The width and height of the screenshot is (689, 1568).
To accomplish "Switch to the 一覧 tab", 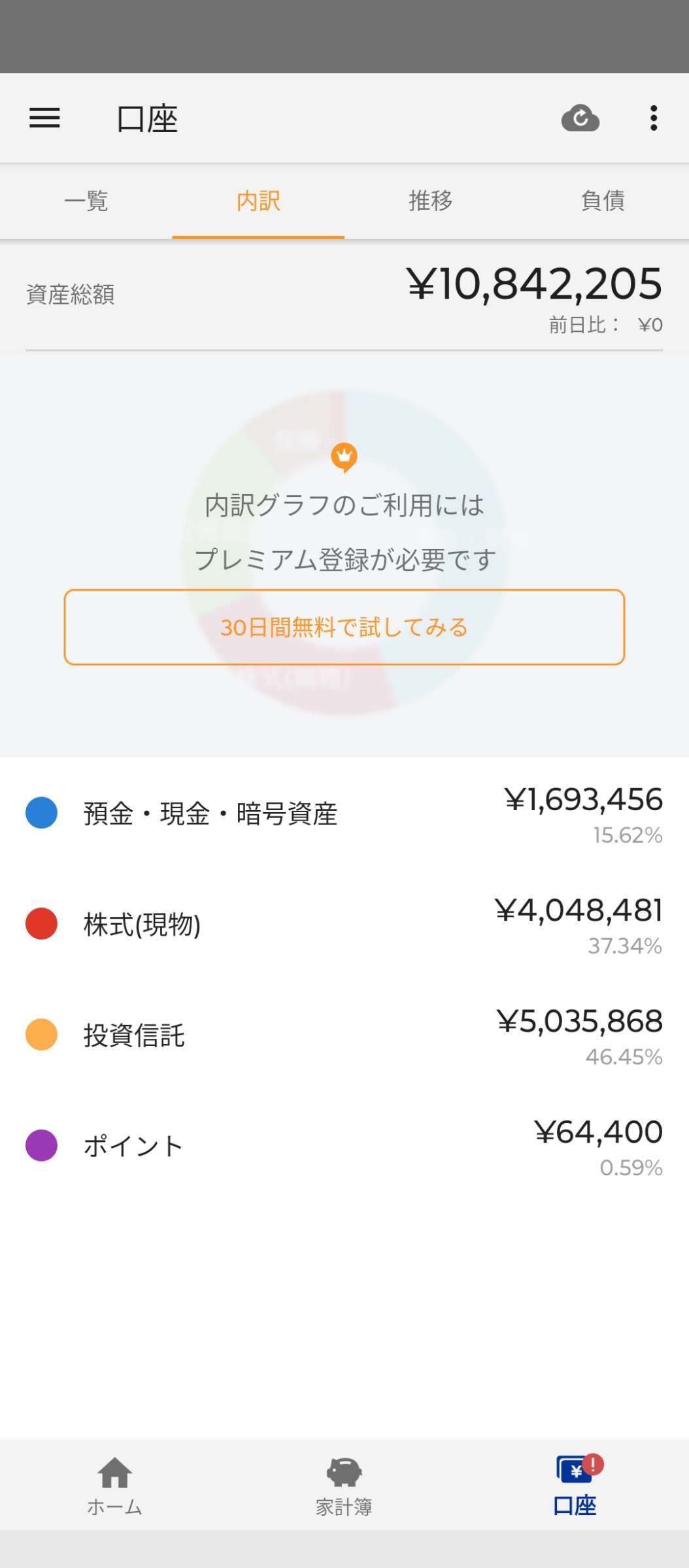I will coord(86,201).
